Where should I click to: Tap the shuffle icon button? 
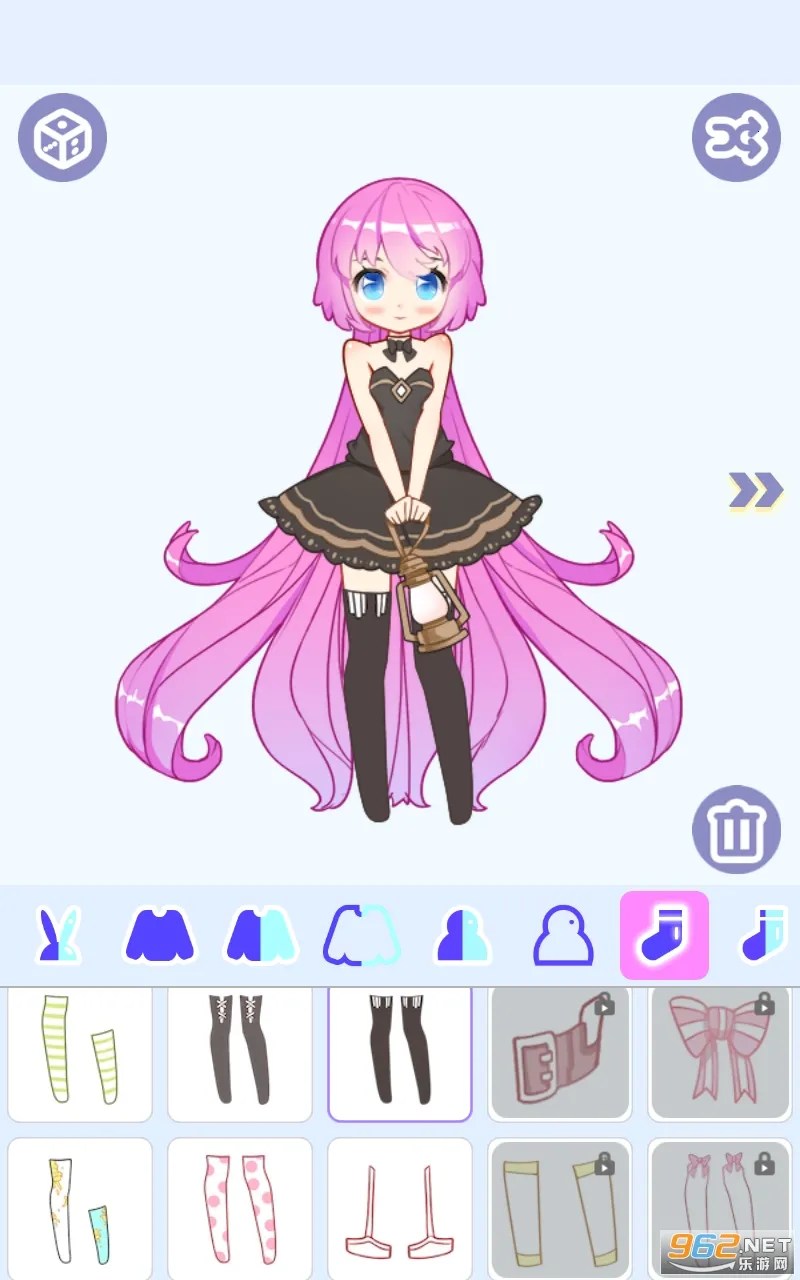coord(736,137)
